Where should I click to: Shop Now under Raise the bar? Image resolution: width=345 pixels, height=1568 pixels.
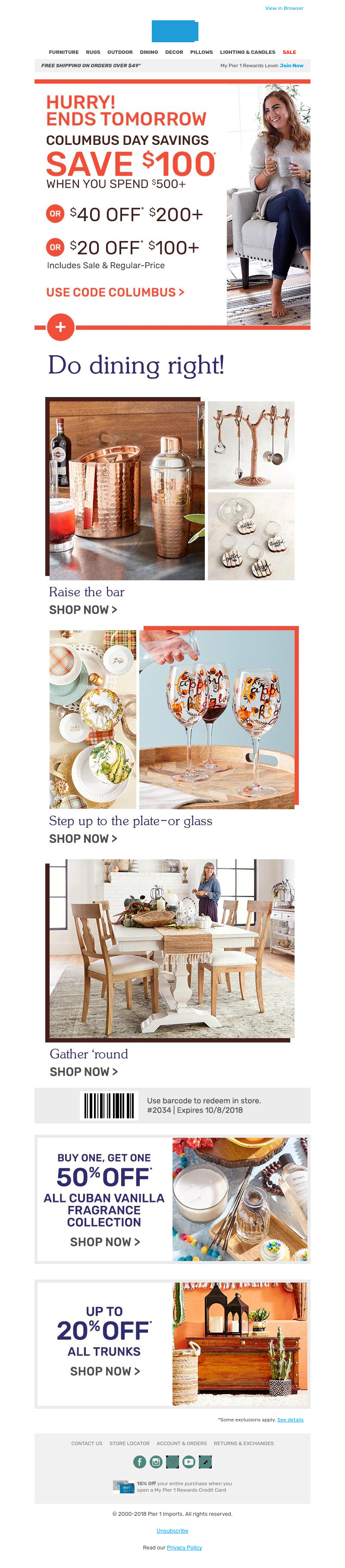[x=83, y=609]
